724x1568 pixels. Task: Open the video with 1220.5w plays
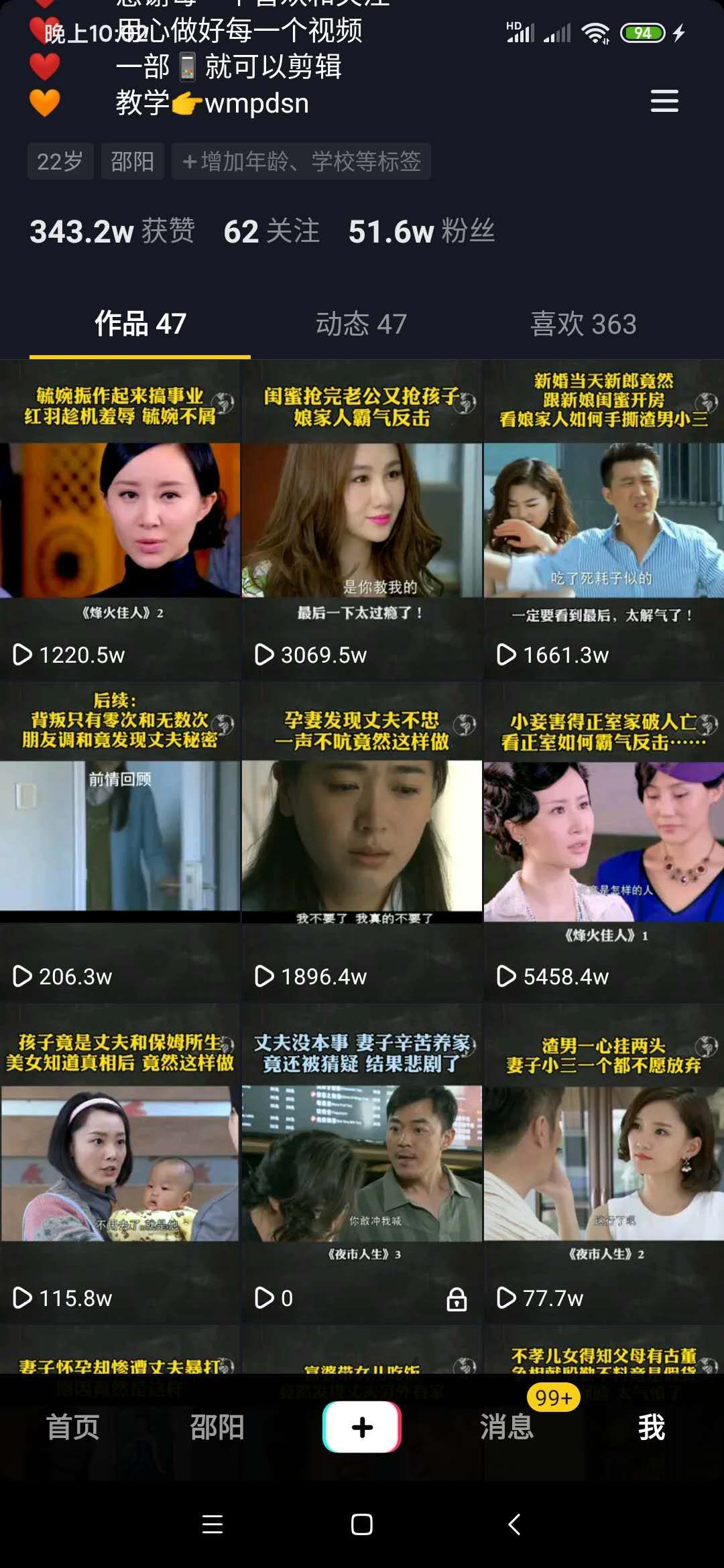coord(120,519)
